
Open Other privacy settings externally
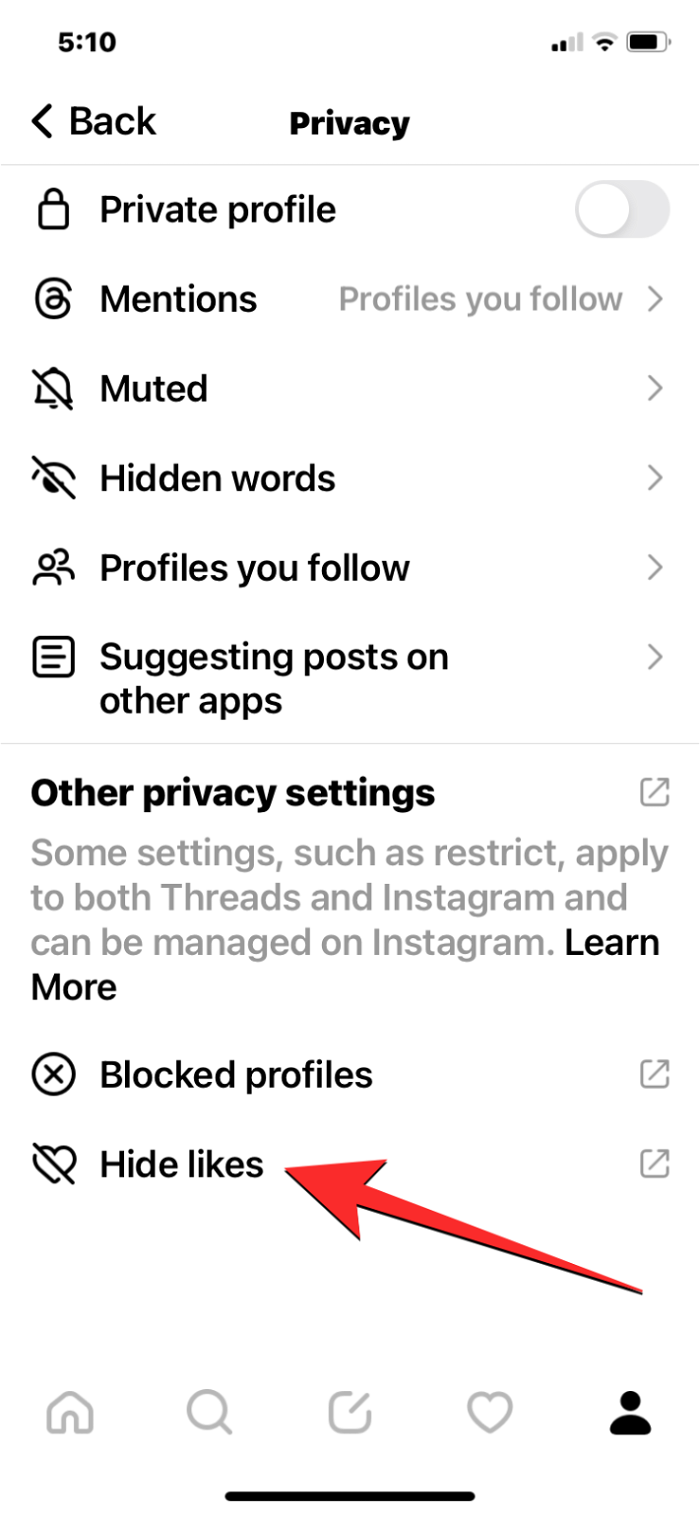tap(654, 793)
